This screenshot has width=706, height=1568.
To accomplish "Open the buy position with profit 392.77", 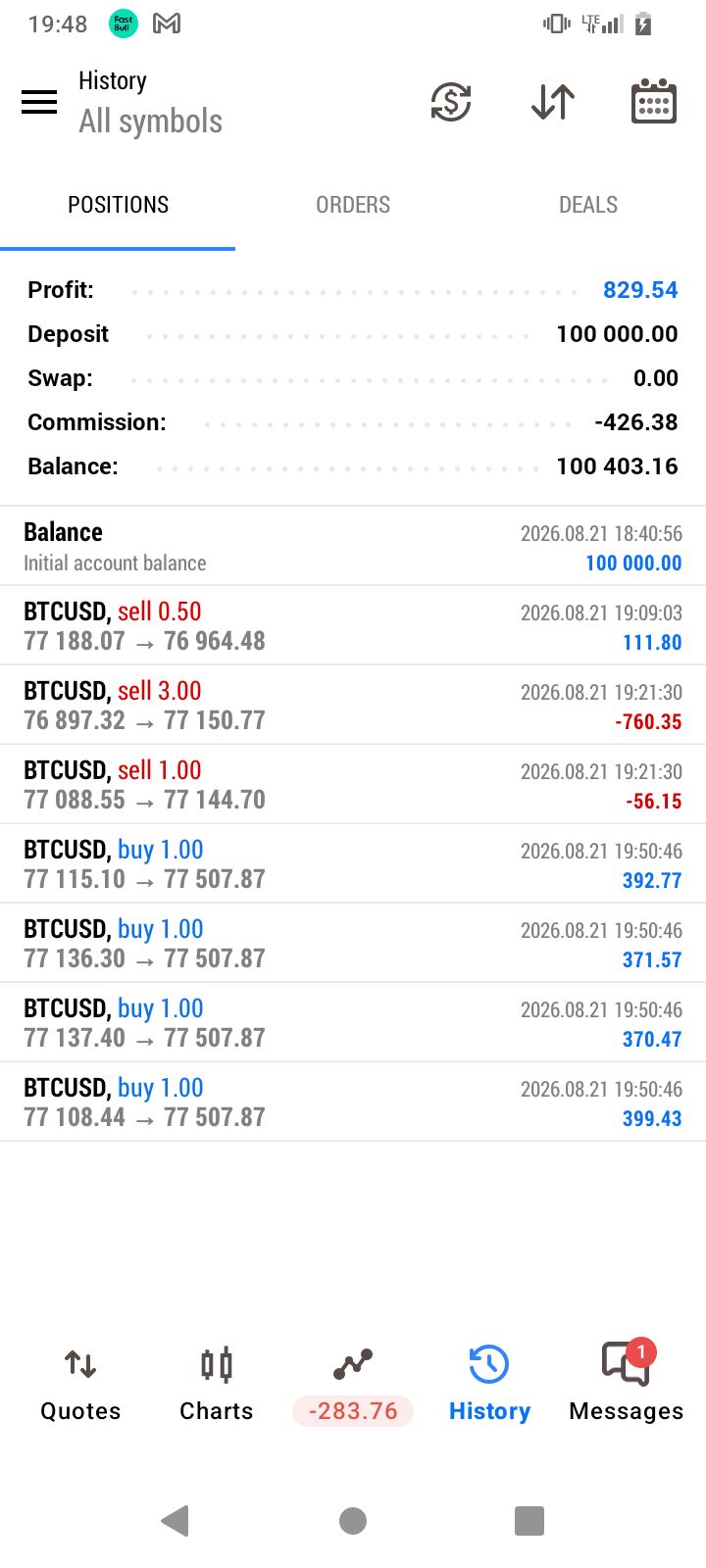I will point(353,864).
